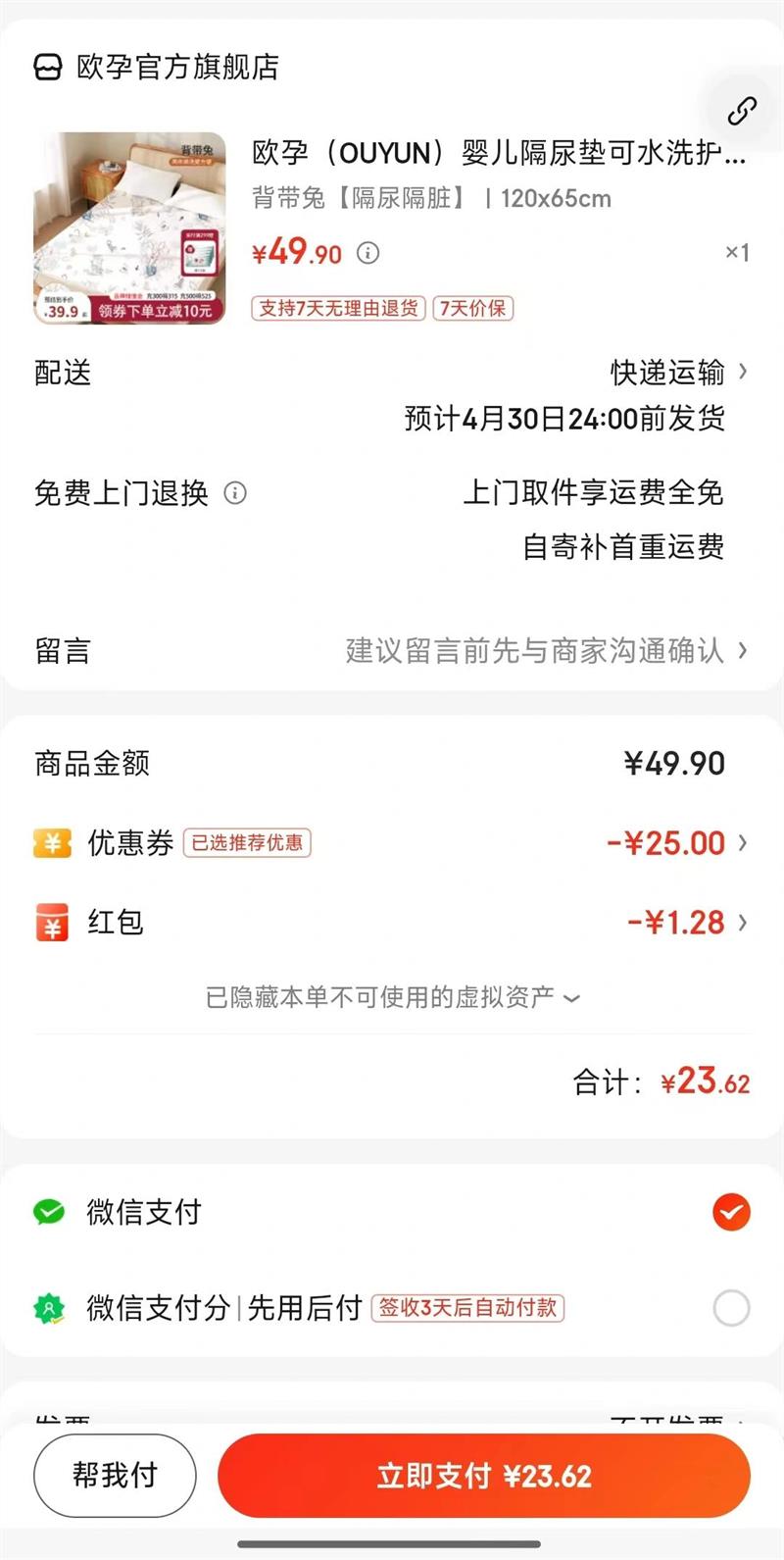Choose 微信支付分 先用后付 option

coord(731,1308)
